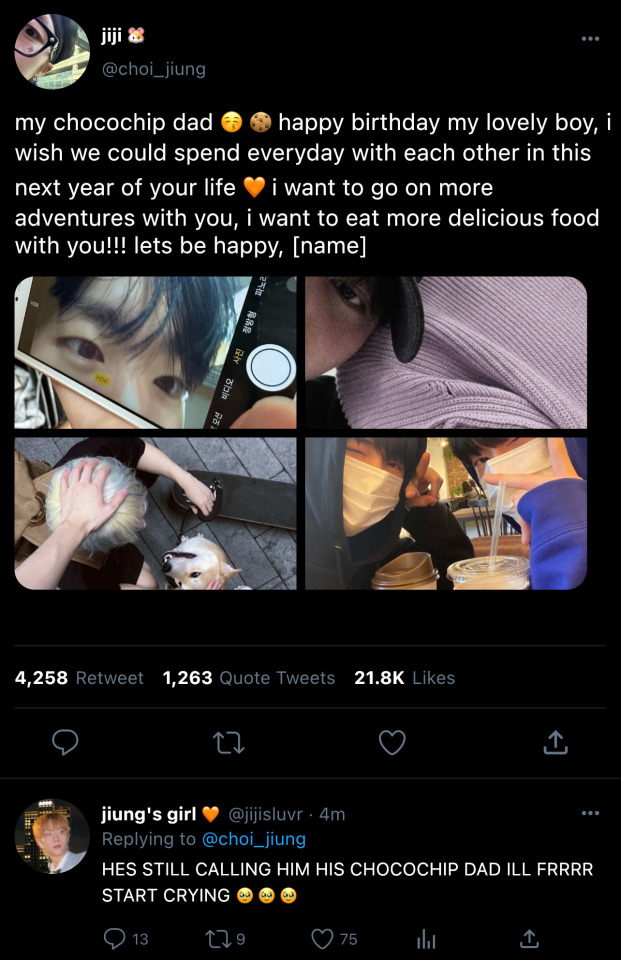Tap the @choi_jiung mention link in reply
Image resolution: width=621 pixels, height=960 pixels.
(x=253, y=839)
